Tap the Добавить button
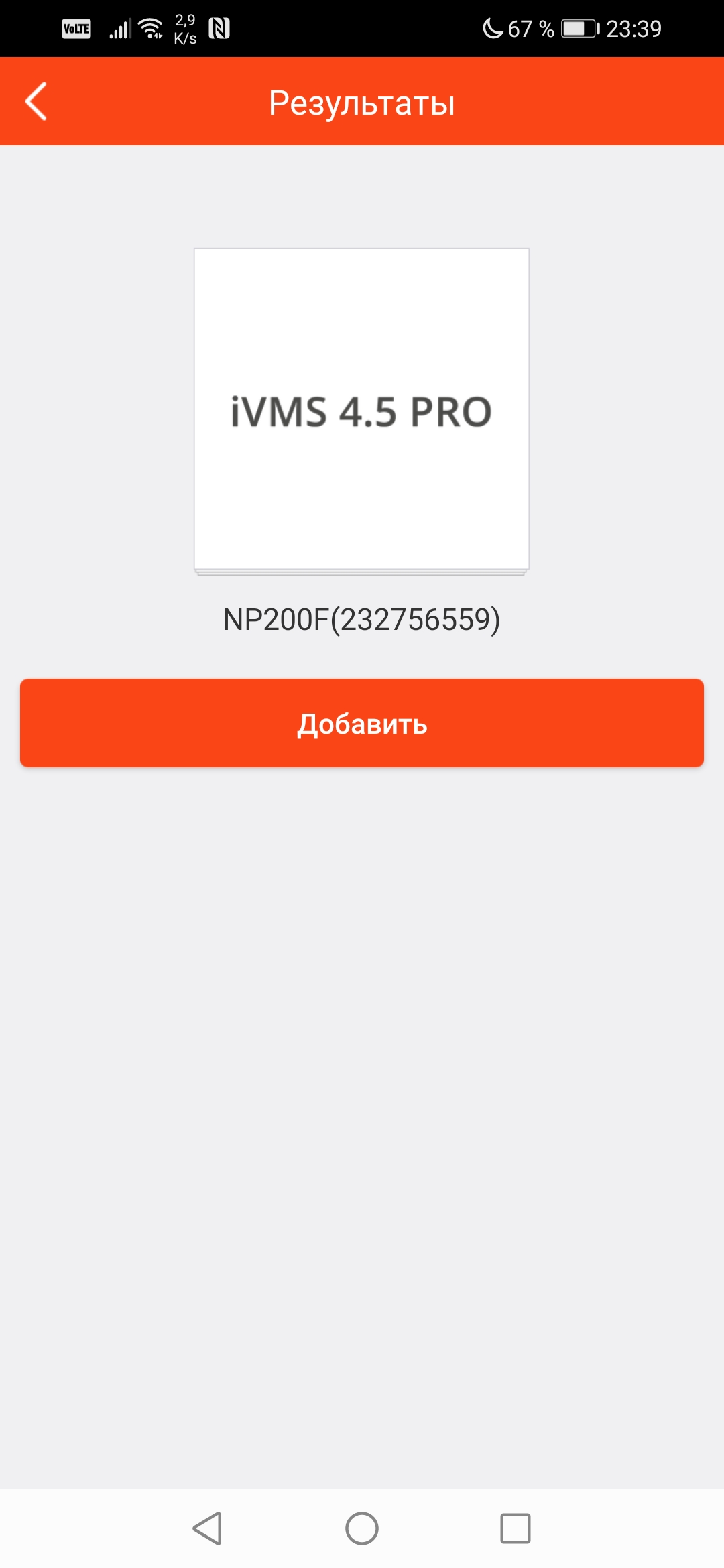The image size is (724, 1568). click(362, 723)
